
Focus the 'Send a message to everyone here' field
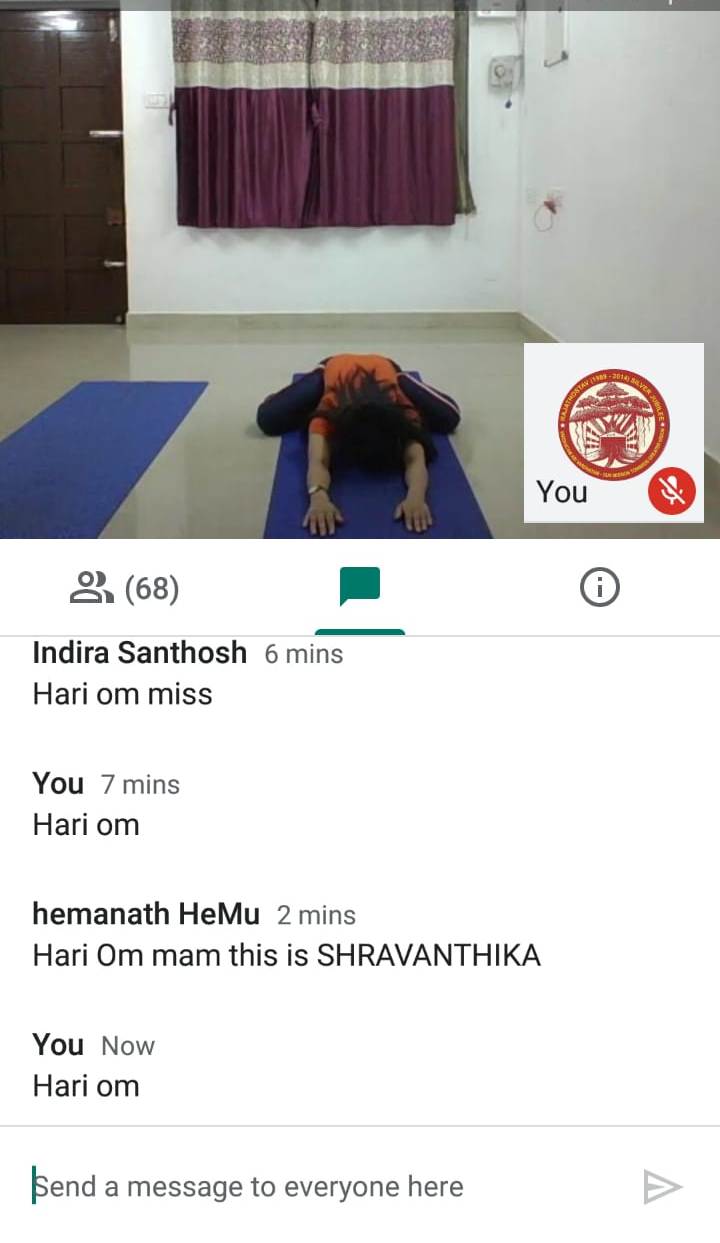[x=320, y=1187]
